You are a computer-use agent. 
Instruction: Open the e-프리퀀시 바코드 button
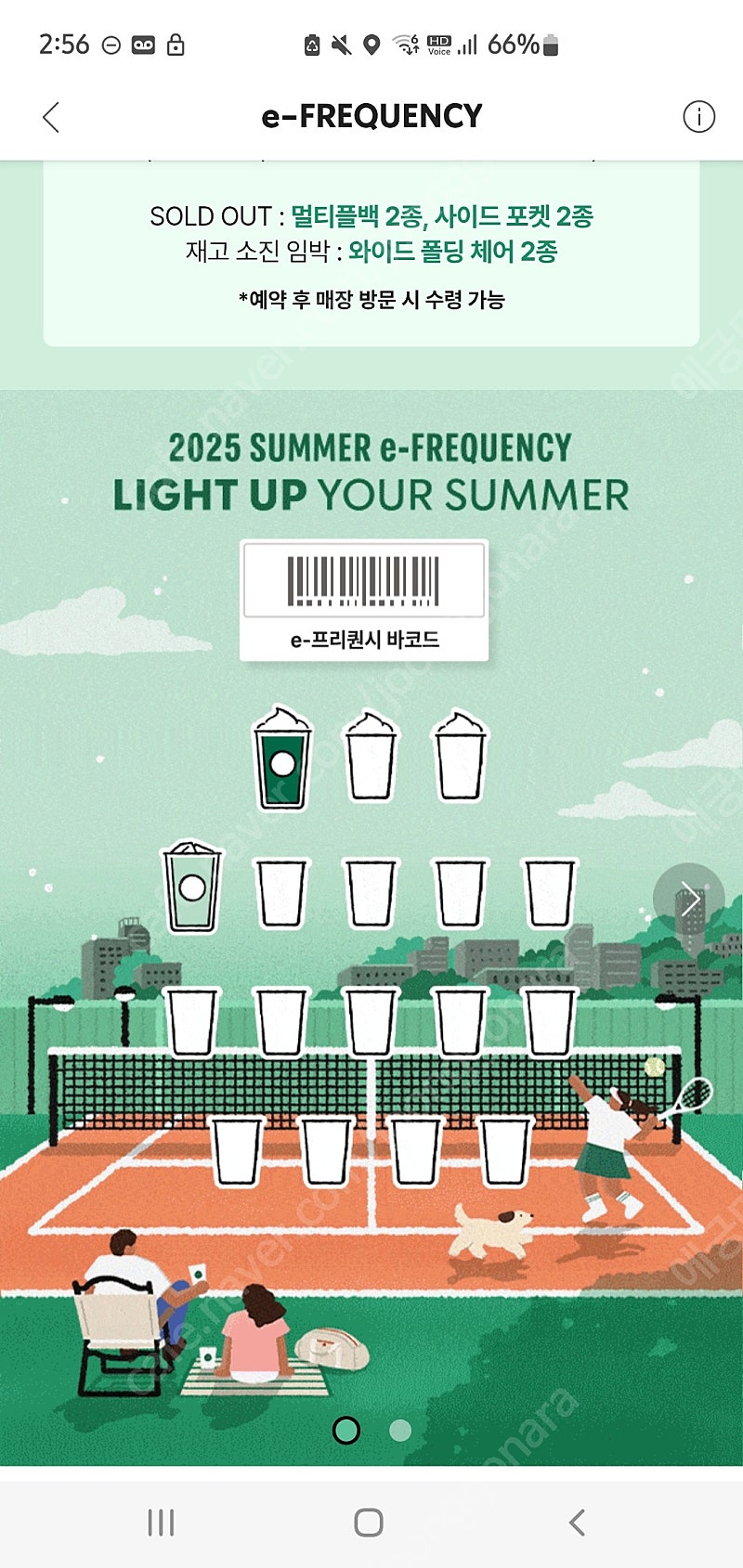coord(364,601)
